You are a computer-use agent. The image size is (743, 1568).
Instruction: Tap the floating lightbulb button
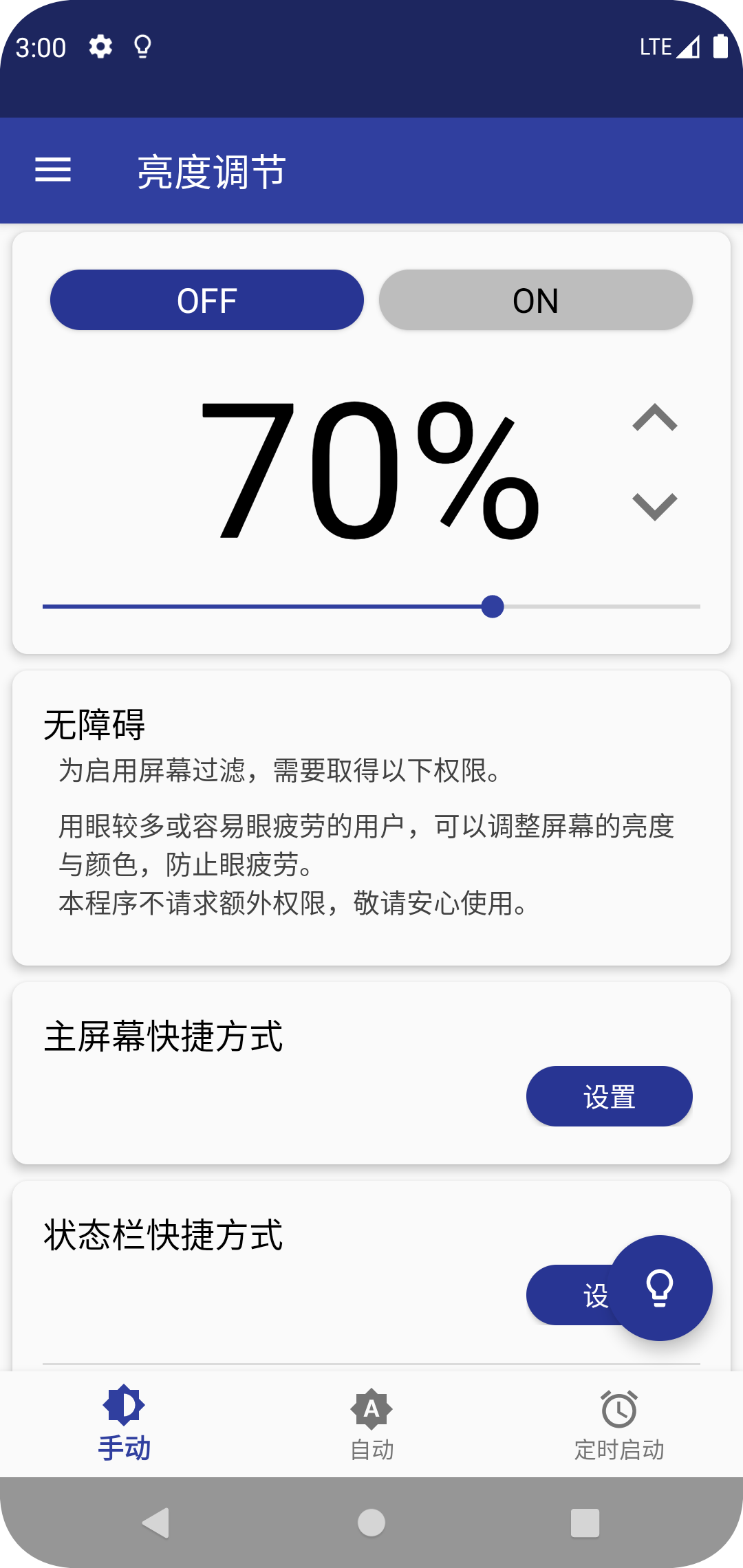tap(660, 1287)
